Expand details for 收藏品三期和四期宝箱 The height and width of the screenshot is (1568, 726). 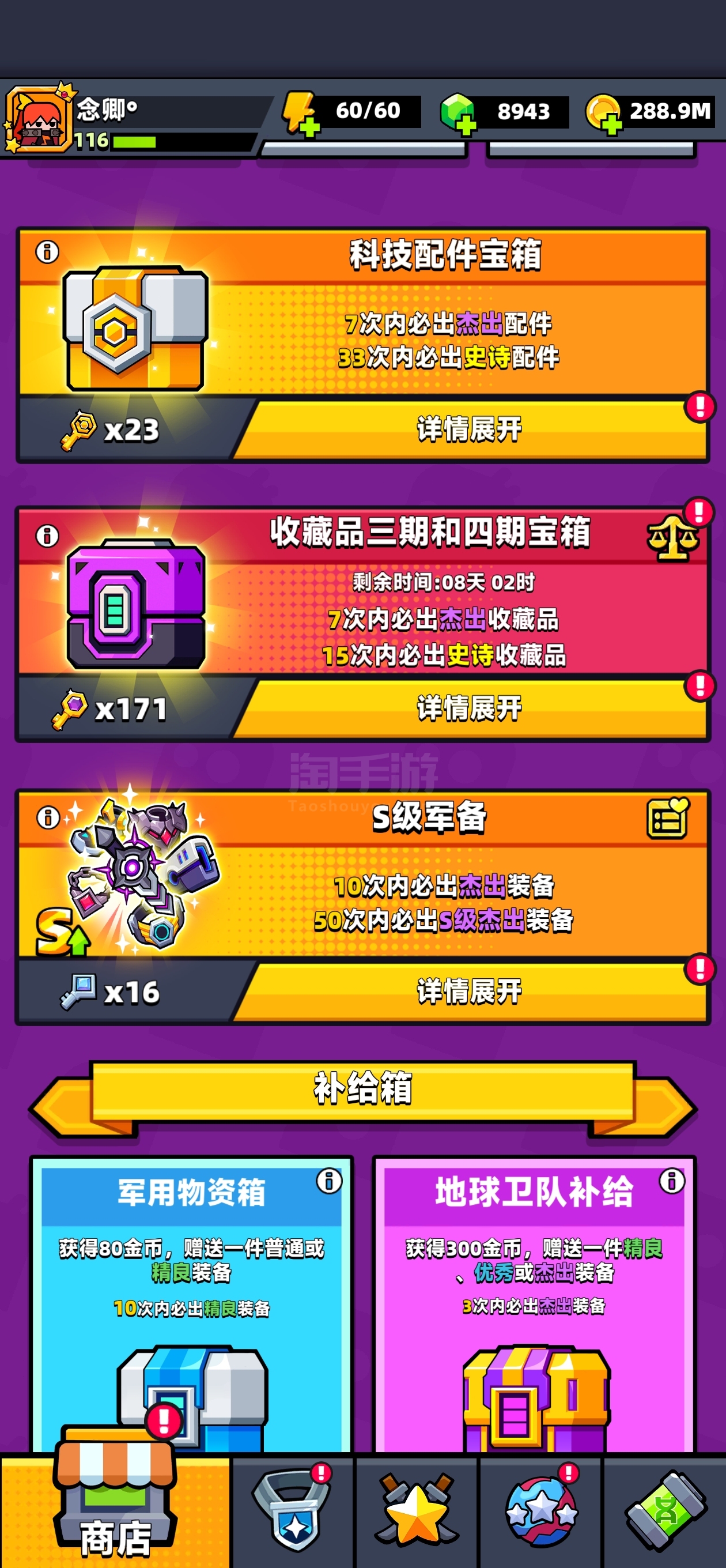pyautogui.click(x=468, y=707)
